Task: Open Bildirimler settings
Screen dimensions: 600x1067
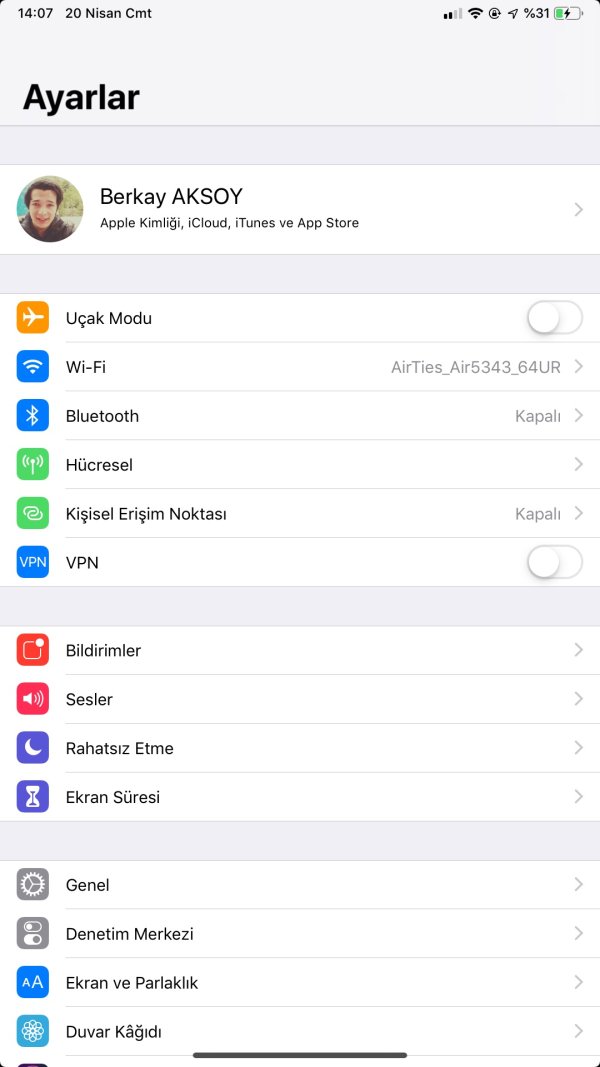Action: (300, 650)
